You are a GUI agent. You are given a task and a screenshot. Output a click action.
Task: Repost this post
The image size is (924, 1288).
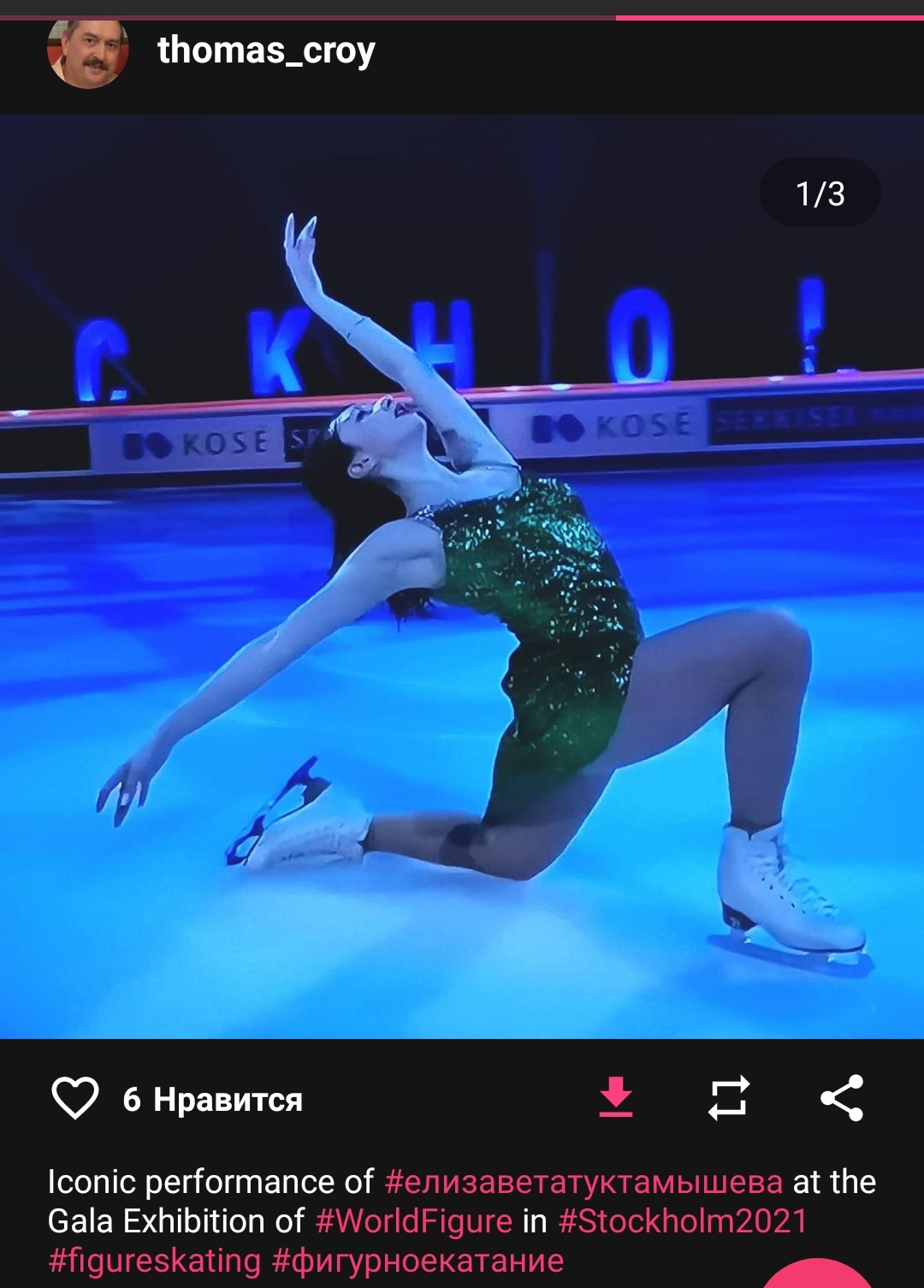click(728, 1098)
